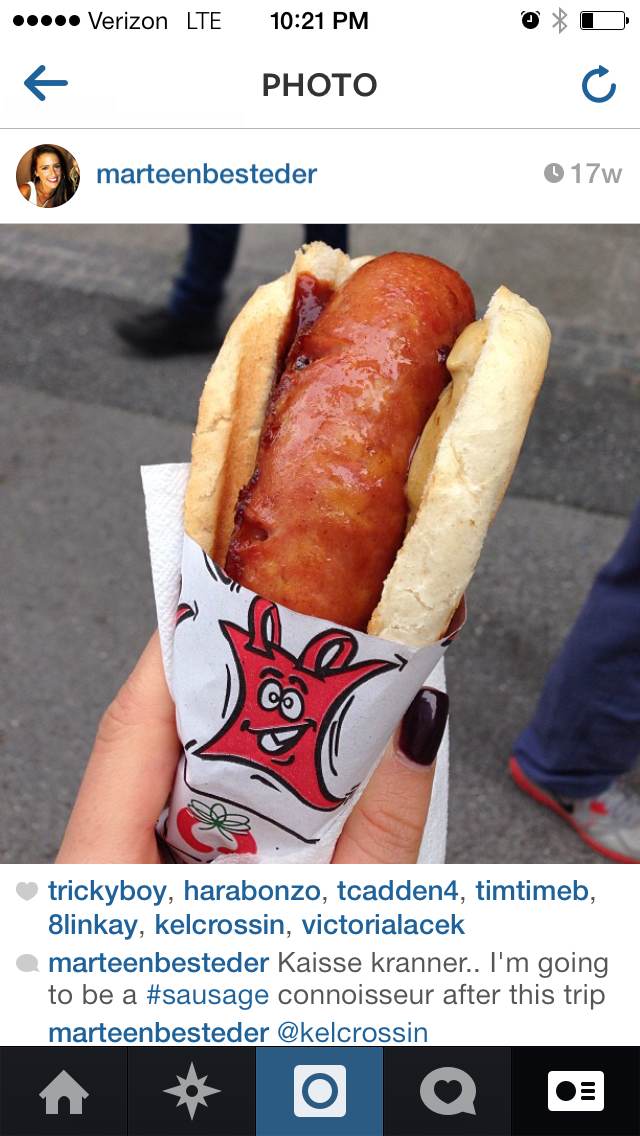640x1136 pixels.
Task: Switch to the Home tab
Action: pyautogui.click(x=64, y=1092)
